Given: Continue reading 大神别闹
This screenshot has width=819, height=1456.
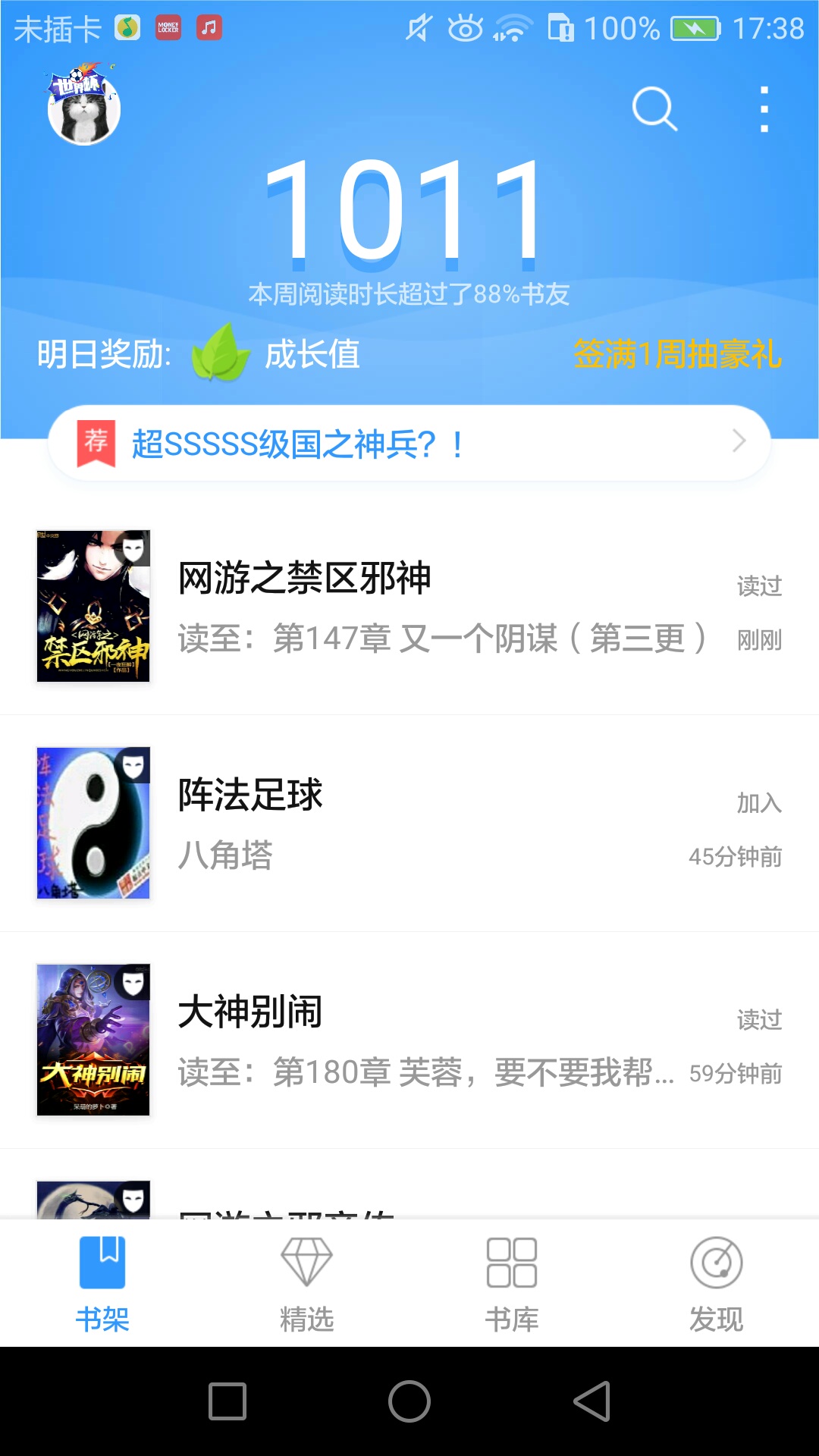Looking at the screenshot, I should 409,1040.
